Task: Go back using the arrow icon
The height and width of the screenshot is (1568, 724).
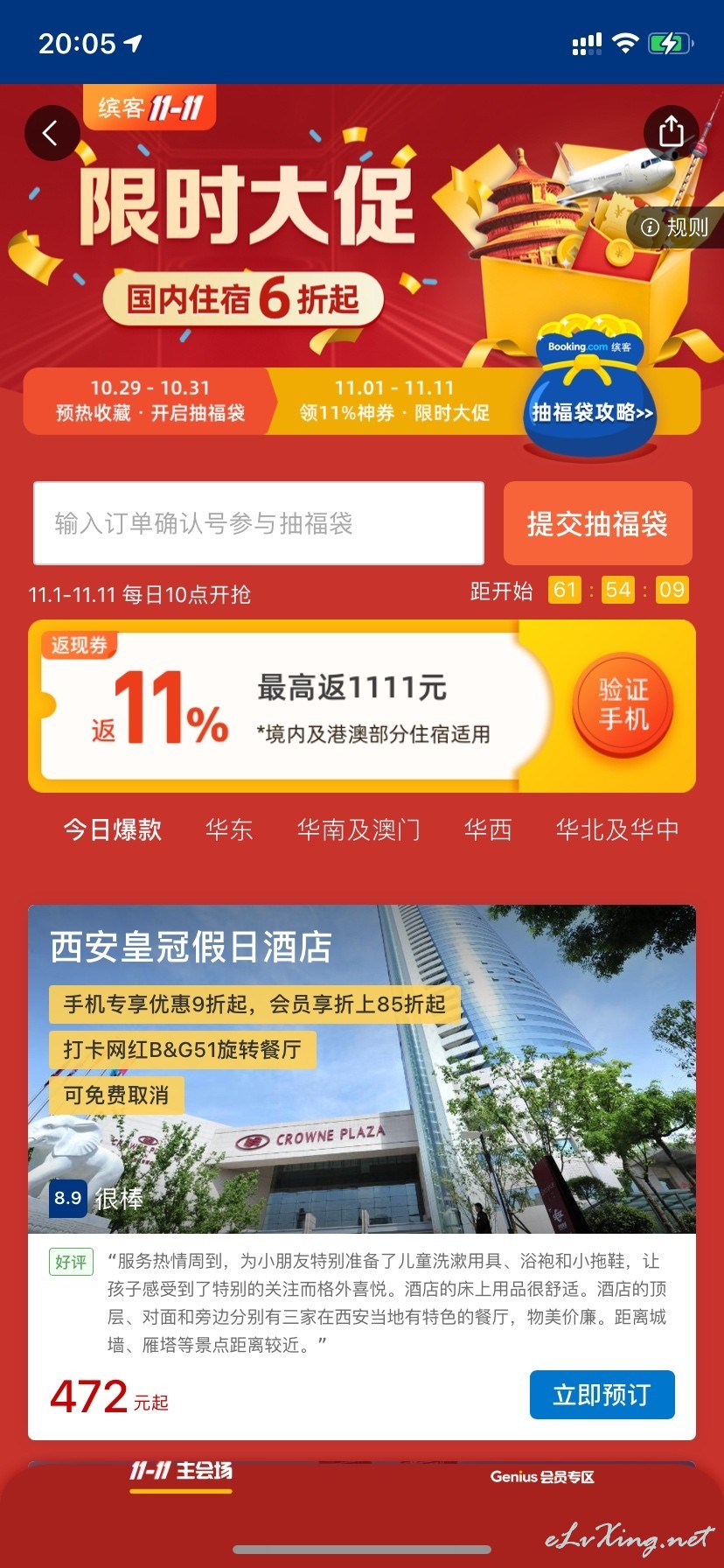Action: [52, 133]
